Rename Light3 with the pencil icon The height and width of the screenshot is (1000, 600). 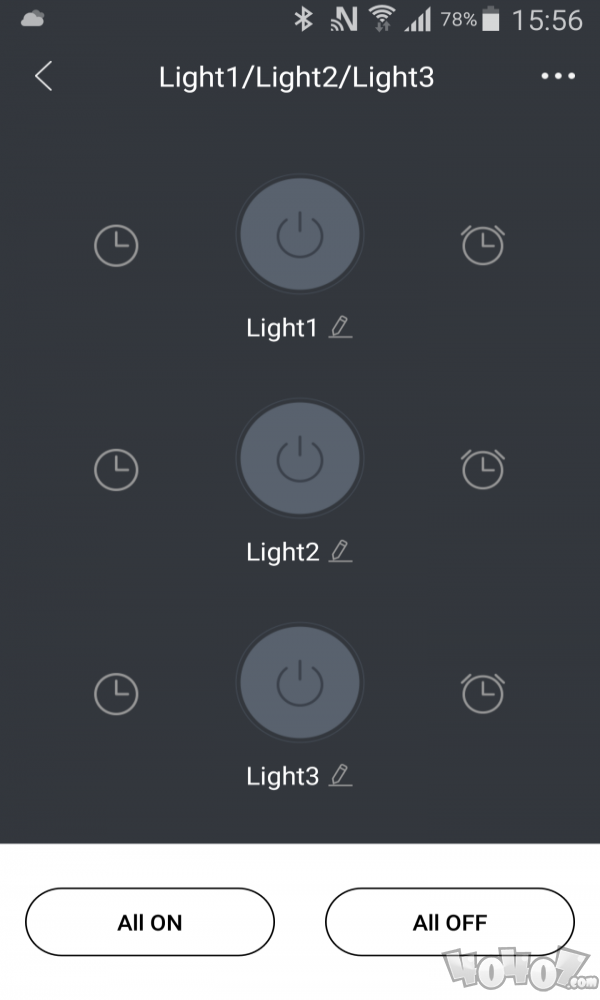tap(341, 775)
